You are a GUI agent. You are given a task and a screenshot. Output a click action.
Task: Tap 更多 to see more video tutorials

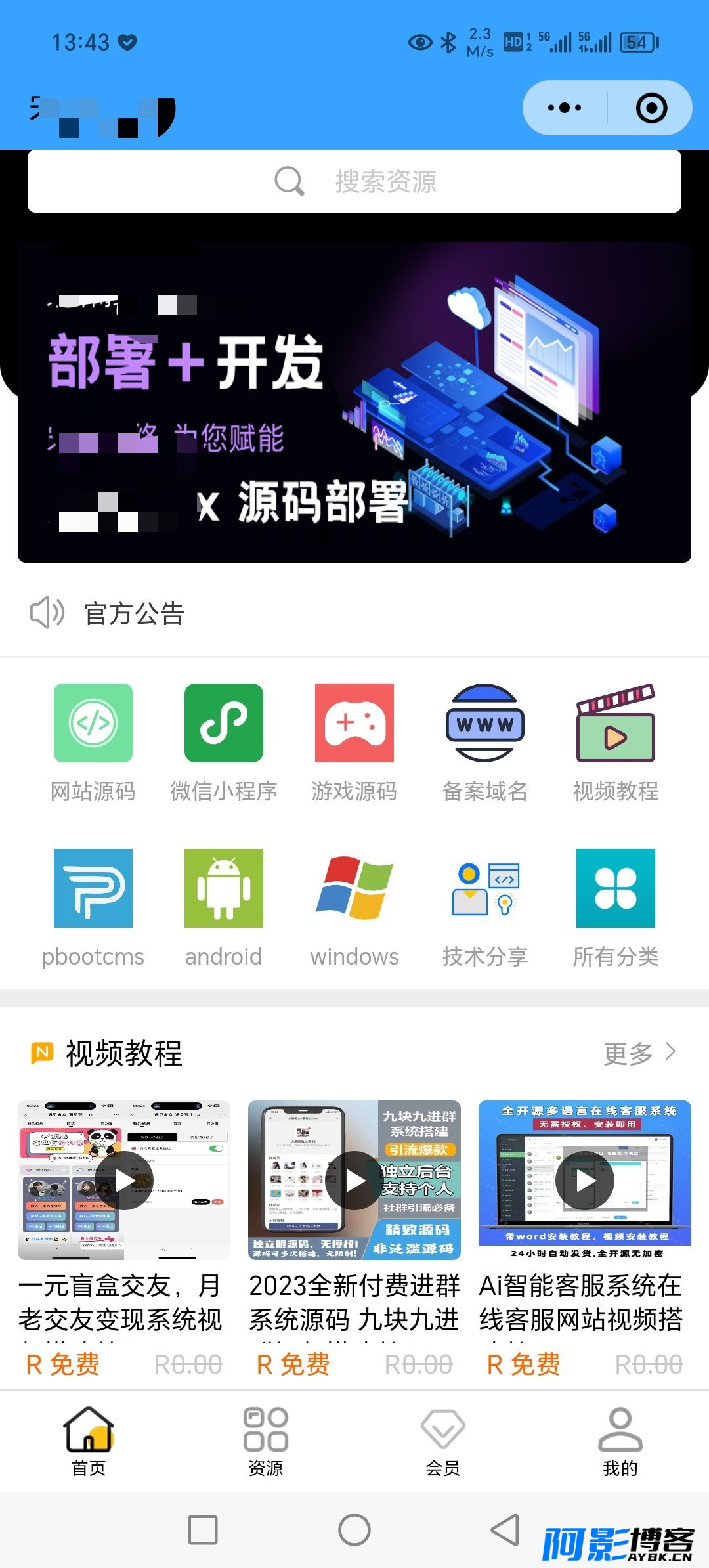coord(639,1053)
